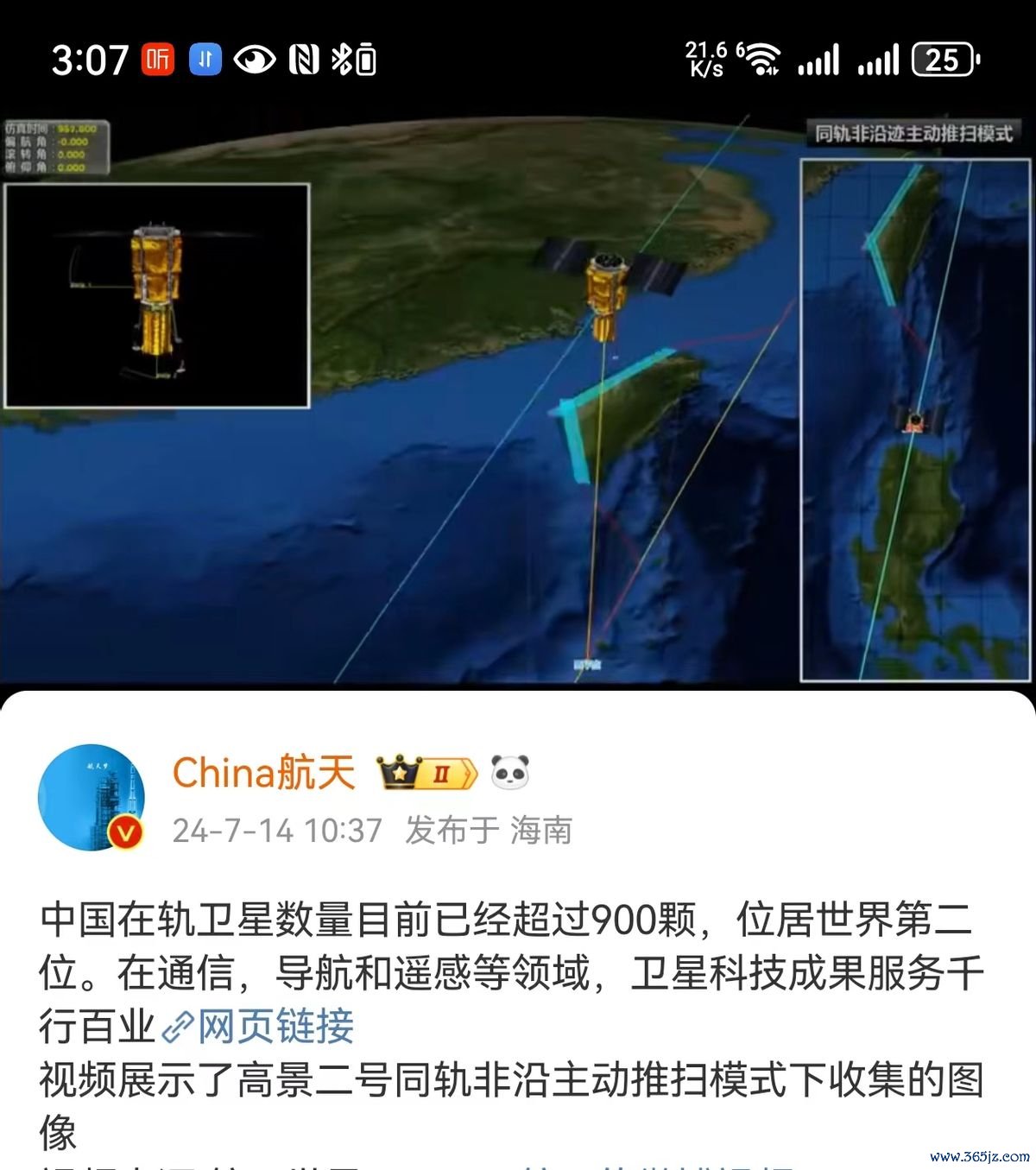Image resolution: width=1036 pixels, height=1170 pixels.
Task: Play the satellite simulation video
Action: pyautogui.click(x=518, y=402)
